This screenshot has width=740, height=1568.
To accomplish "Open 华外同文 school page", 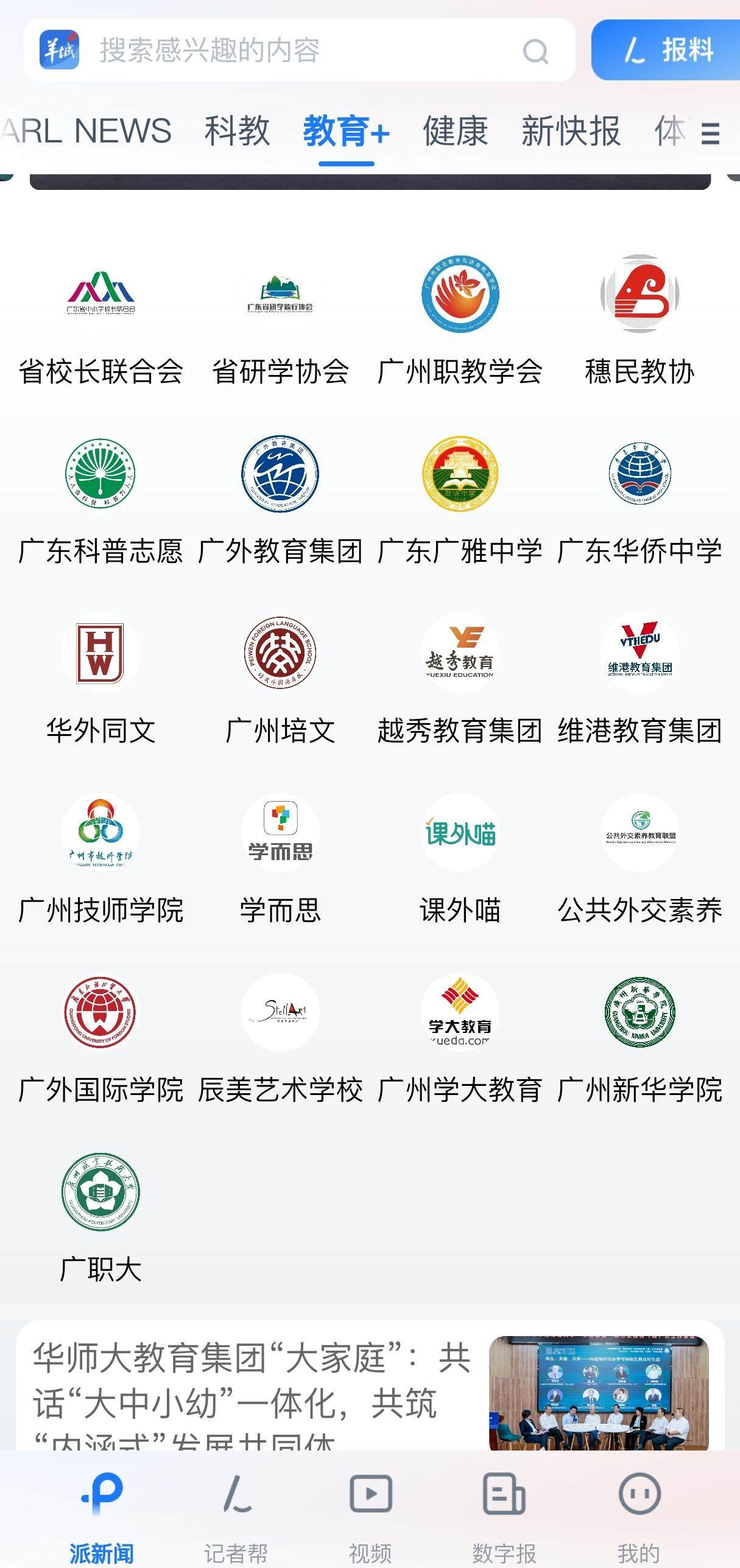I will pos(100,679).
